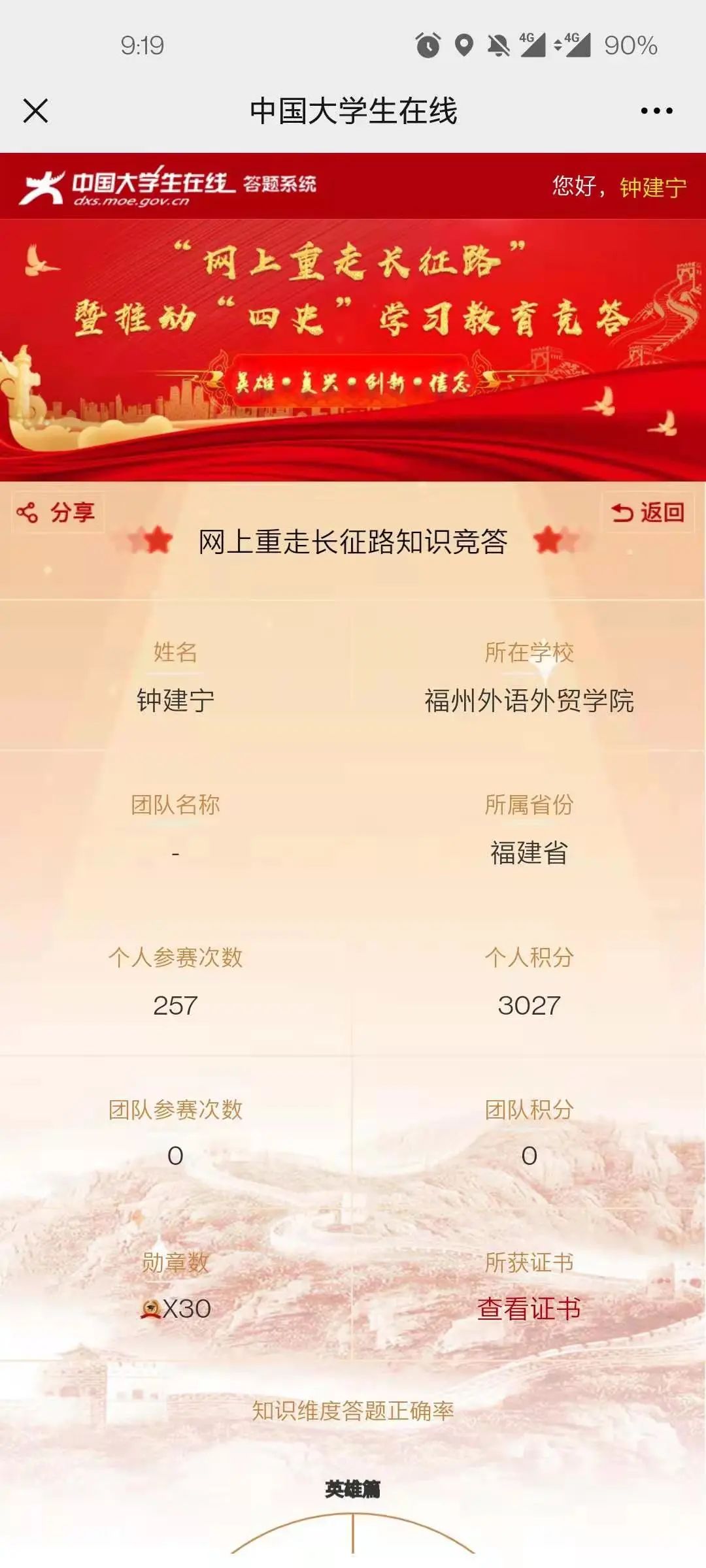This screenshot has height=1568, width=706.
Task: Tap the 分享 share button
Action: (x=58, y=512)
